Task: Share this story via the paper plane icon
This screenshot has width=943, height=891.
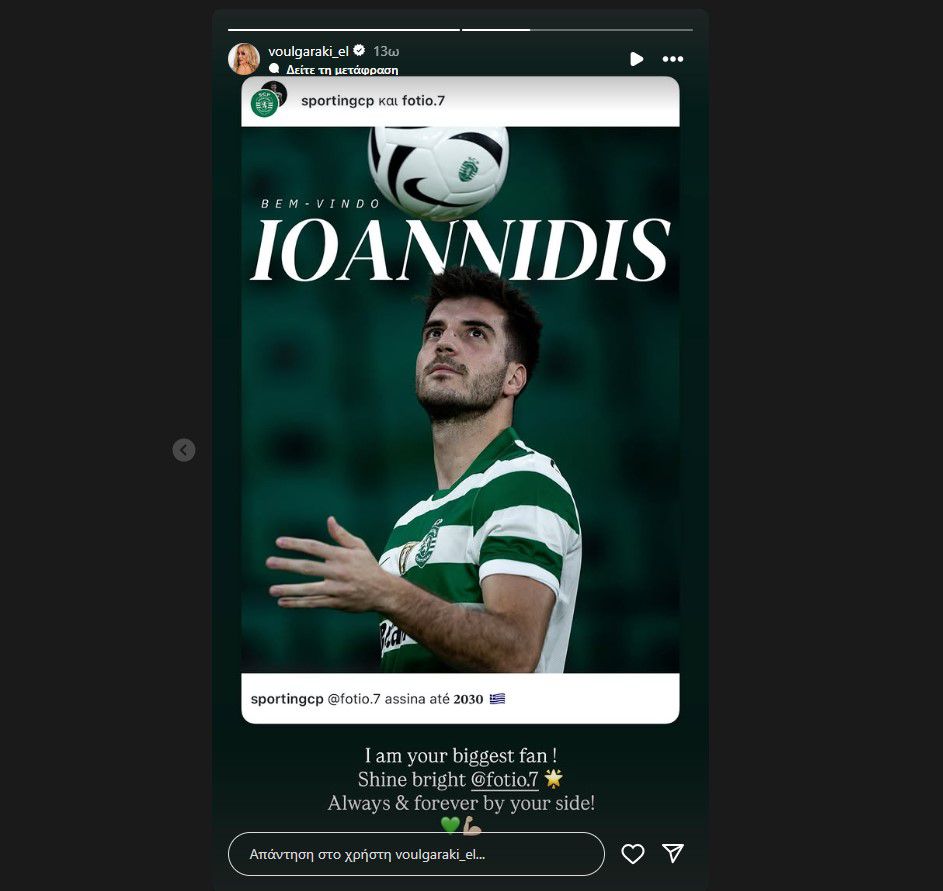Action: [673, 853]
